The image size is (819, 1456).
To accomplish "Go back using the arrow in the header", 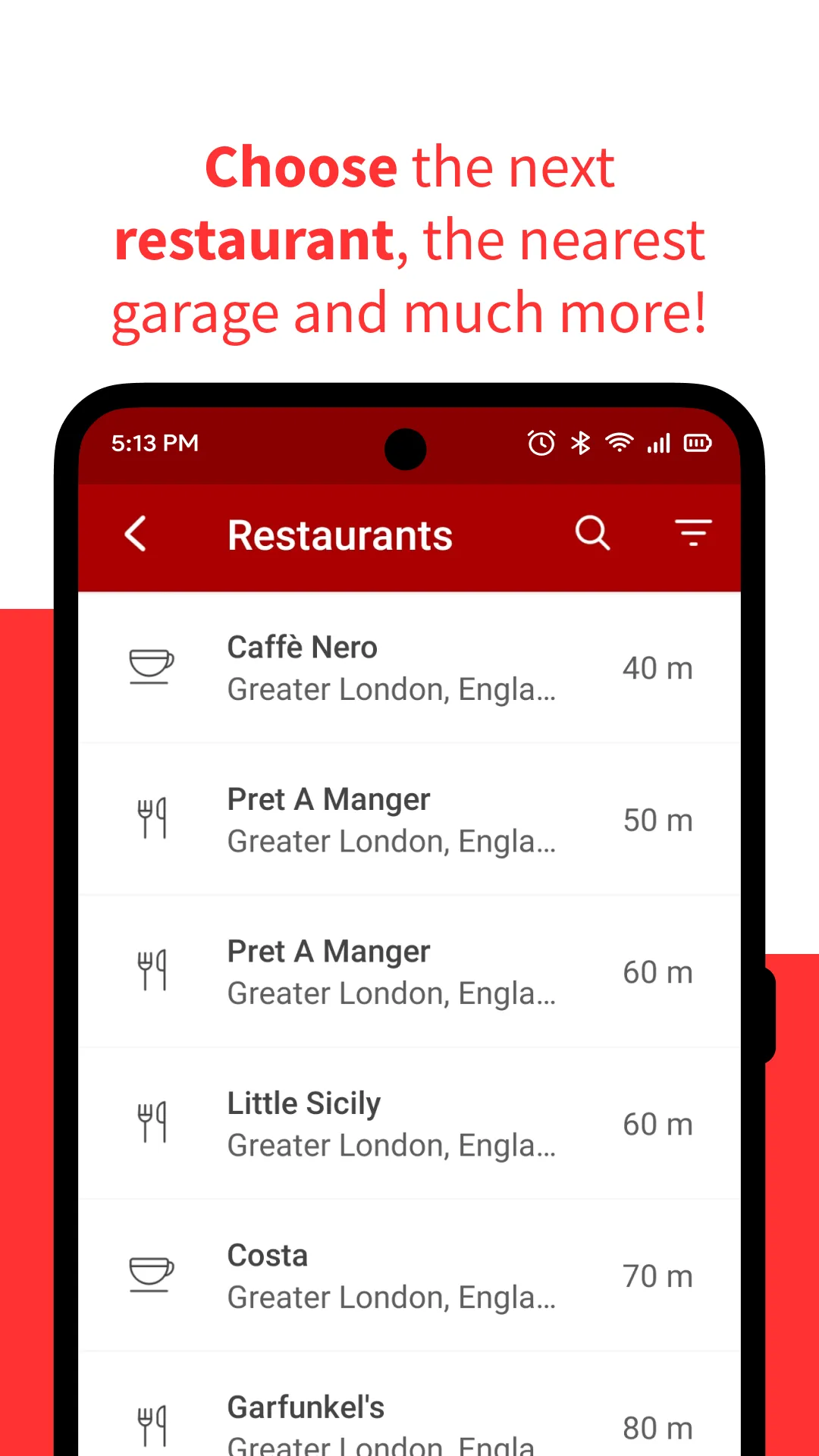I will [136, 534].
